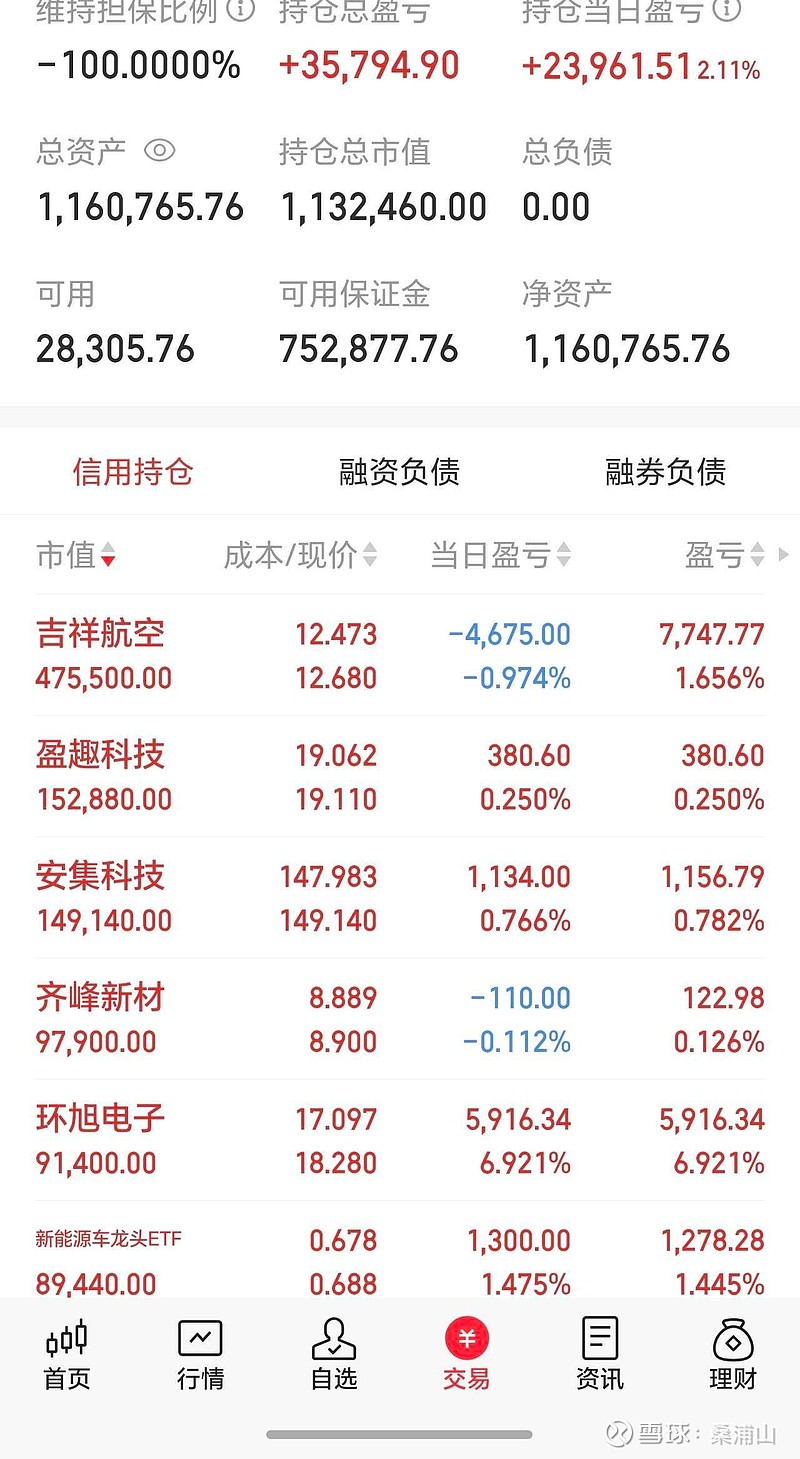Sort holdings by 成本/现价
Image resolution: width=800 pixels, height=1459 pixels.
click(300, 555)
